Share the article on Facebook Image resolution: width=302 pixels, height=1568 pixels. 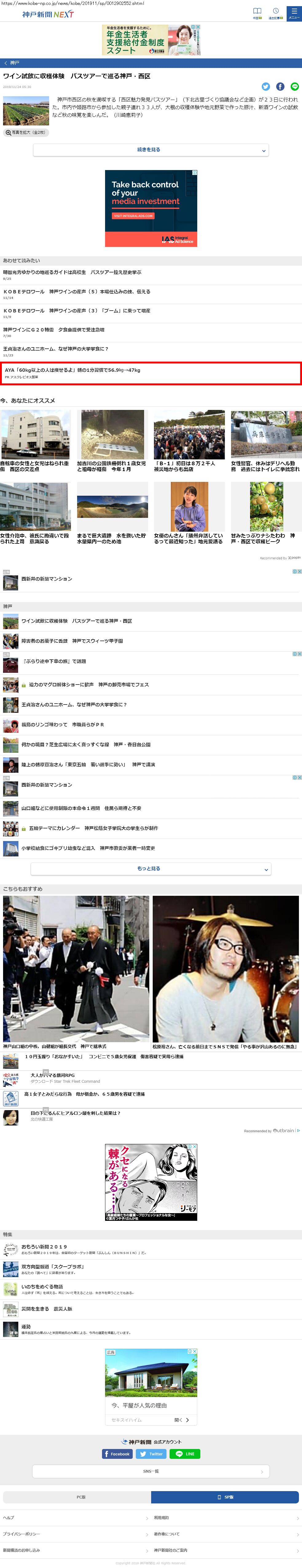point(280,86)
